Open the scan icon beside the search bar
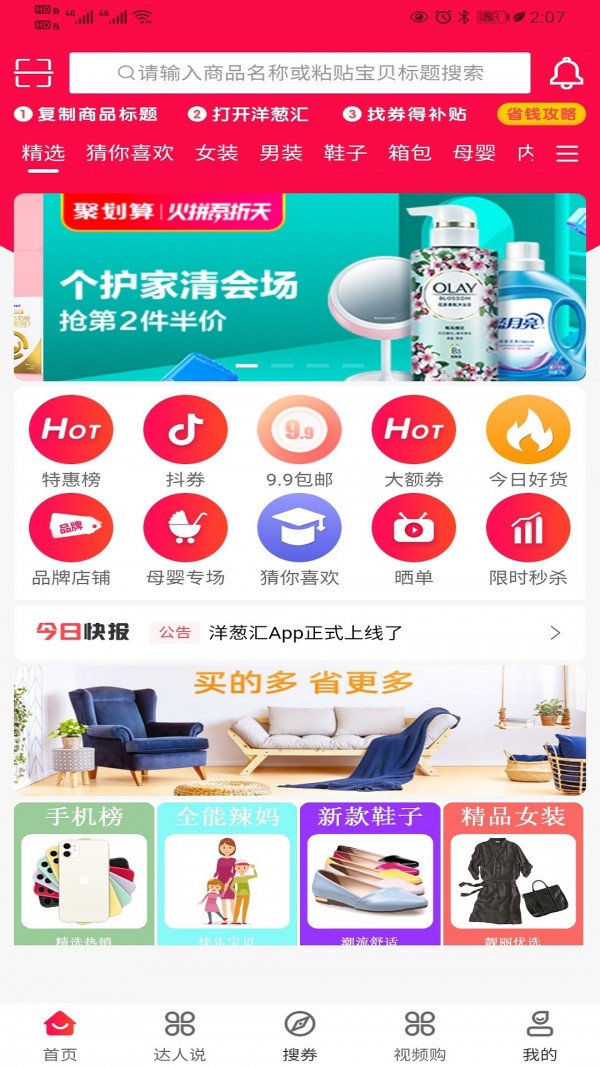The width and height of the screenshot is (600, 1067). 33,73
